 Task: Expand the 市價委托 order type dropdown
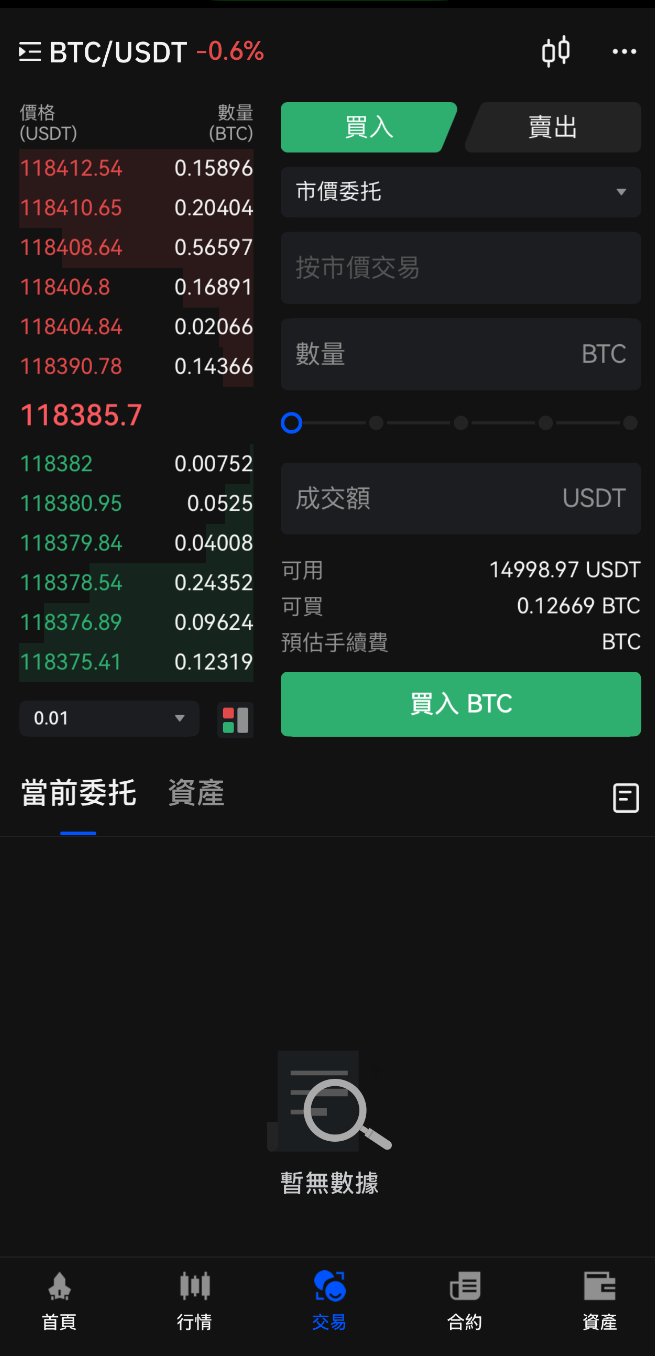coord(461,192)
